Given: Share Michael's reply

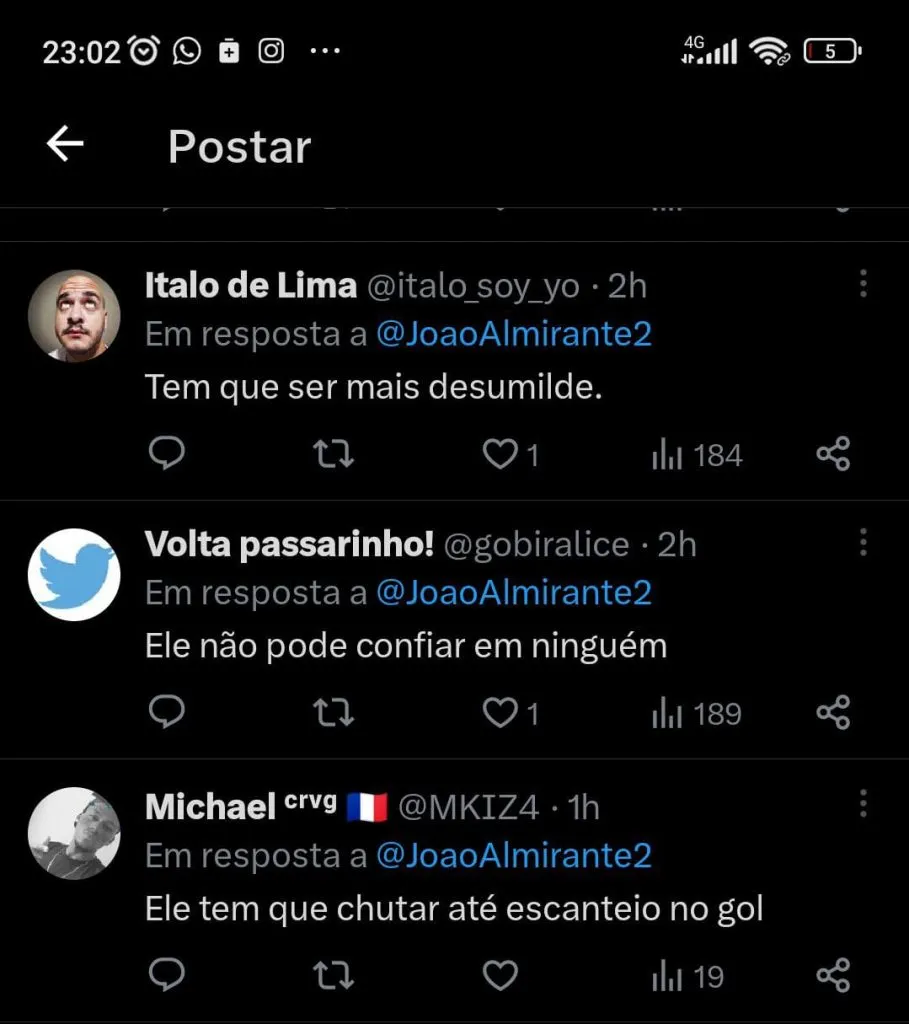Looking at the screenshot, I should (x=833, y=975).
